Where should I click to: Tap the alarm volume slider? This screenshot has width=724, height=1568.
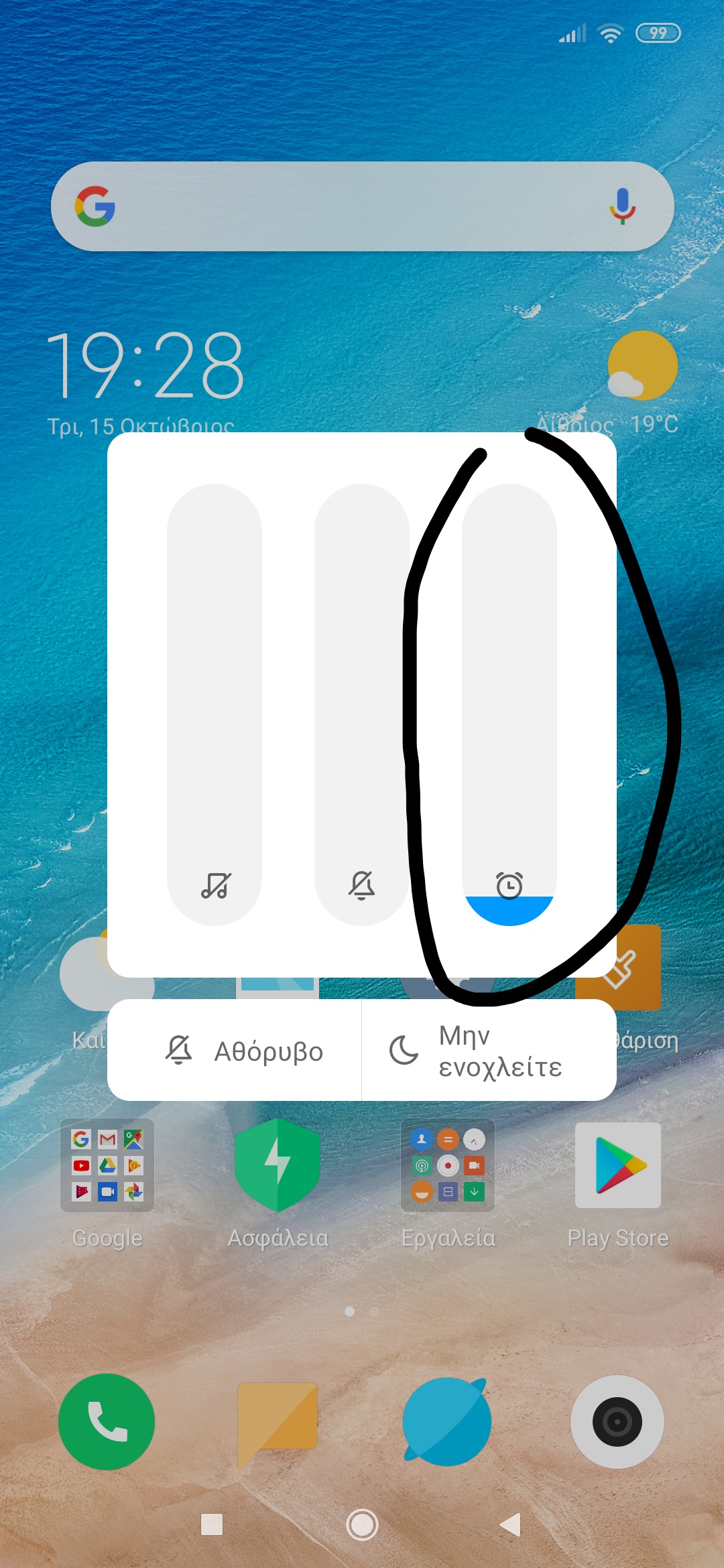(x=509, y=704)
